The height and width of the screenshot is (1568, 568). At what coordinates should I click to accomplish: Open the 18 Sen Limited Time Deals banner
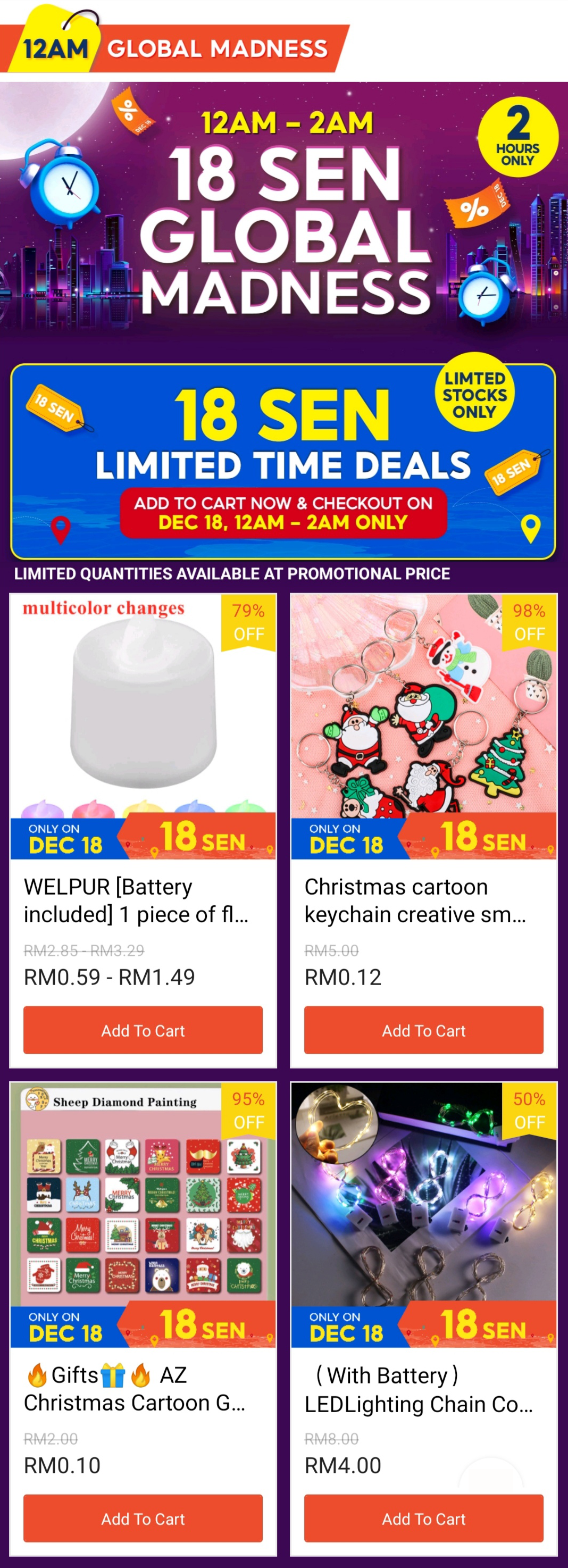[x=283, y=461]
